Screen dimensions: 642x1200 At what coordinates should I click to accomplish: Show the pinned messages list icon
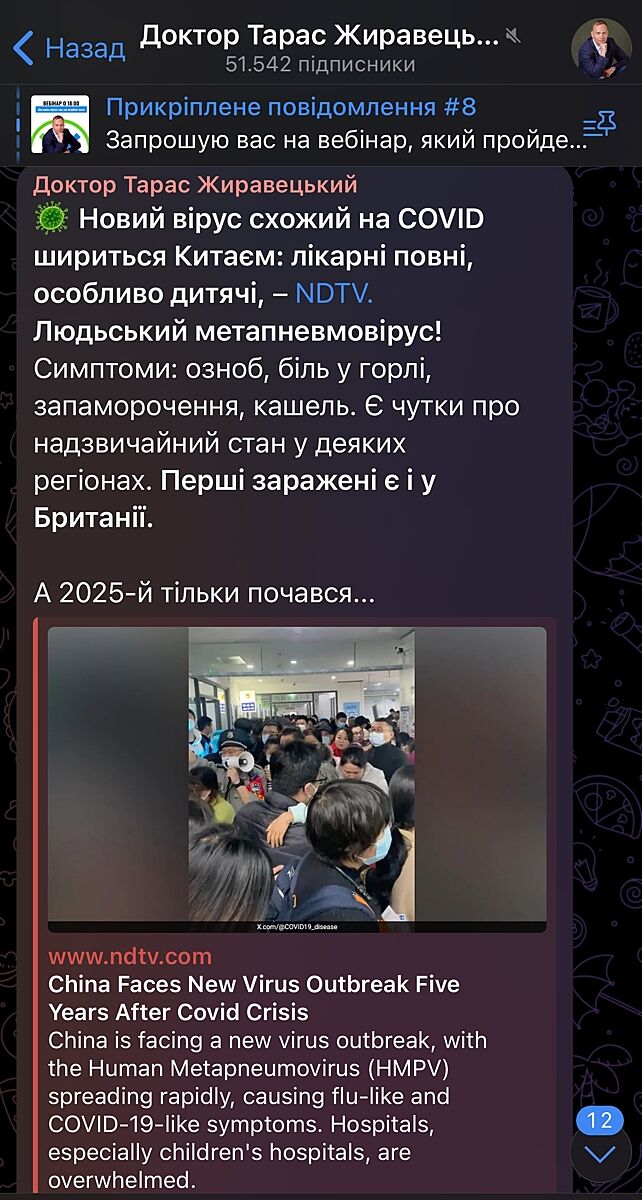click(x=600, y=125)
